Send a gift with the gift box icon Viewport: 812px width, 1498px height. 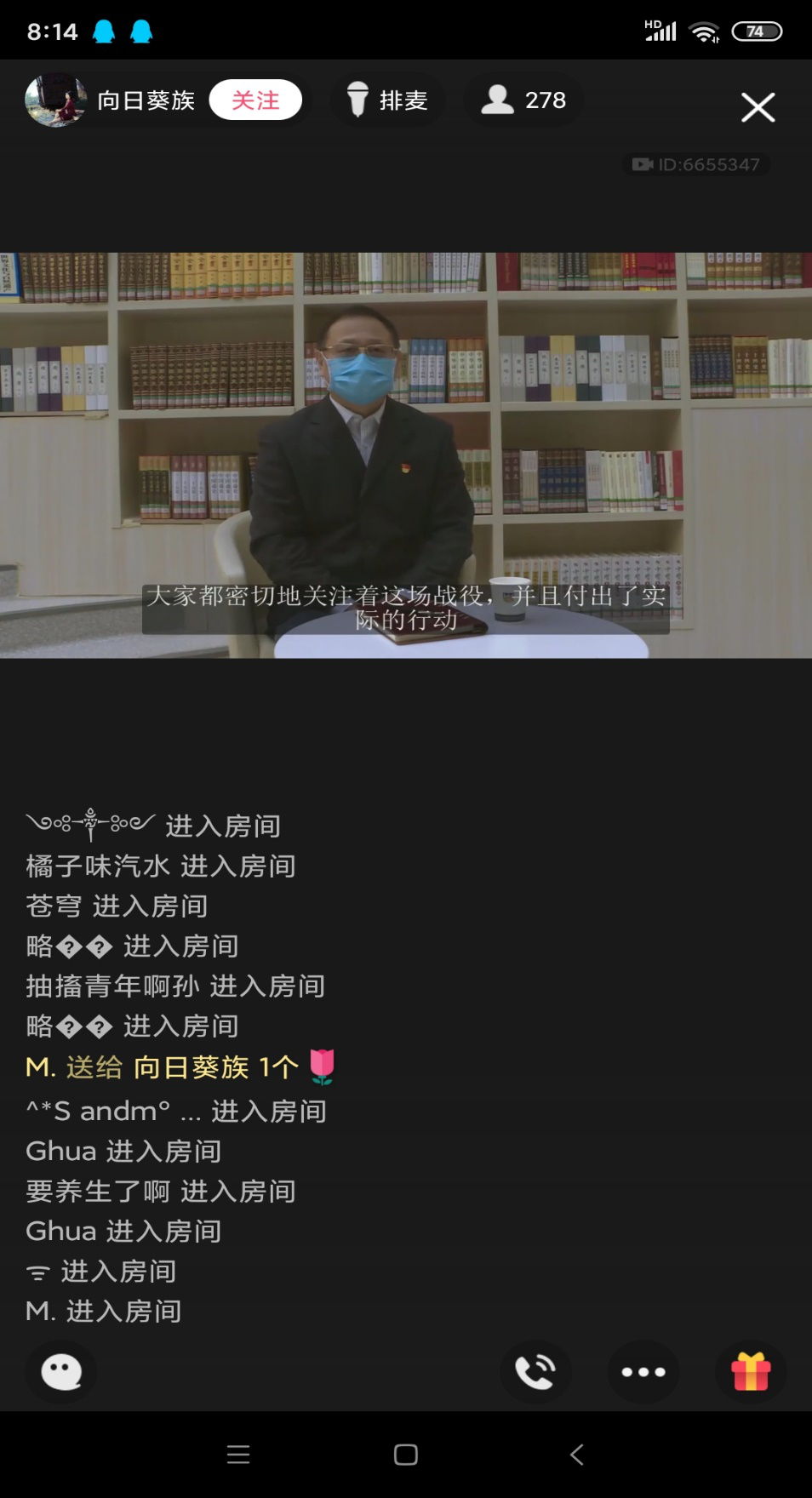coord(751,1371)
